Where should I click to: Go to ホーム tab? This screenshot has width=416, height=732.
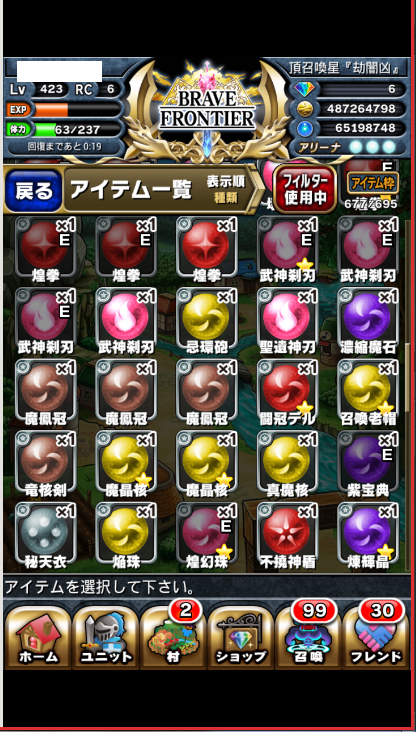38,638
